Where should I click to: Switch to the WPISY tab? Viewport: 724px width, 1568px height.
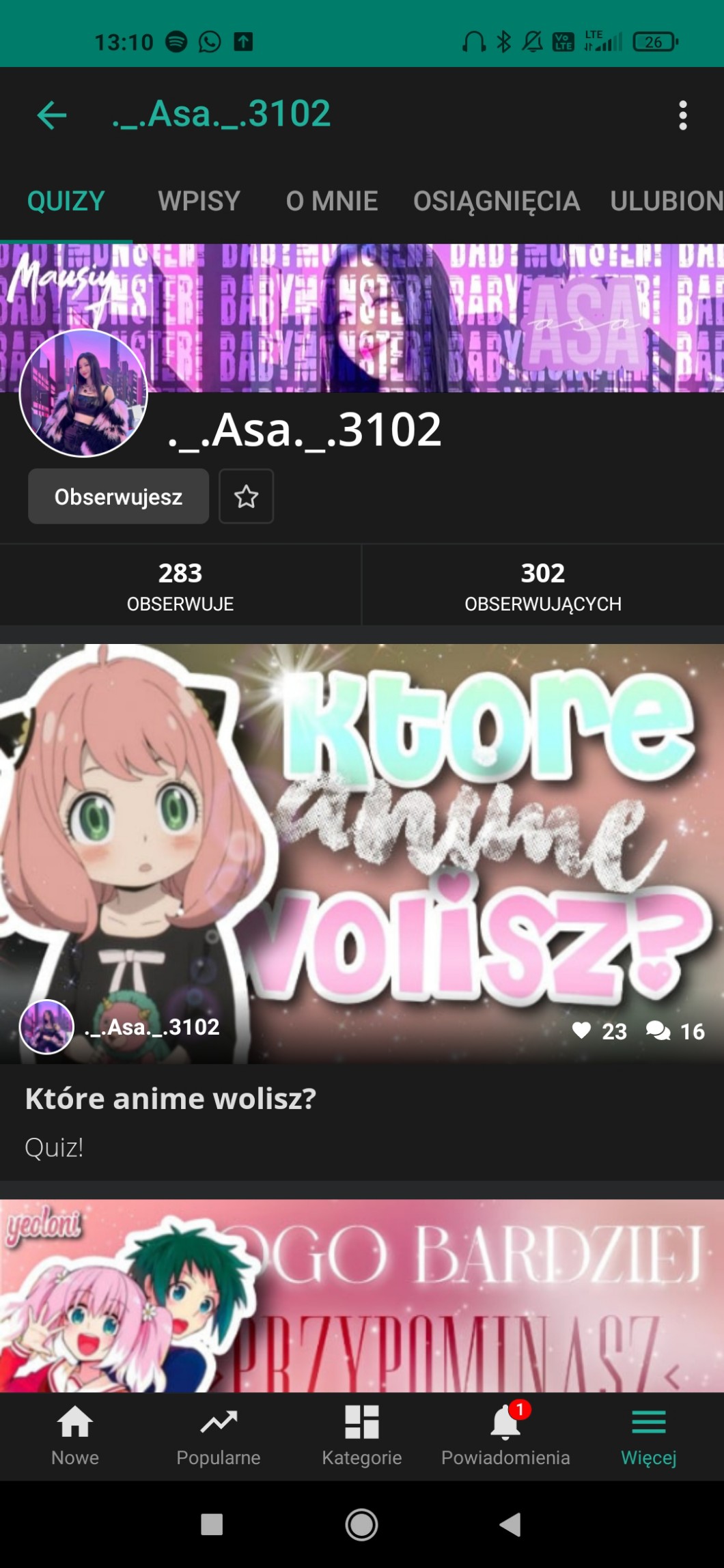tap(199, 201)
